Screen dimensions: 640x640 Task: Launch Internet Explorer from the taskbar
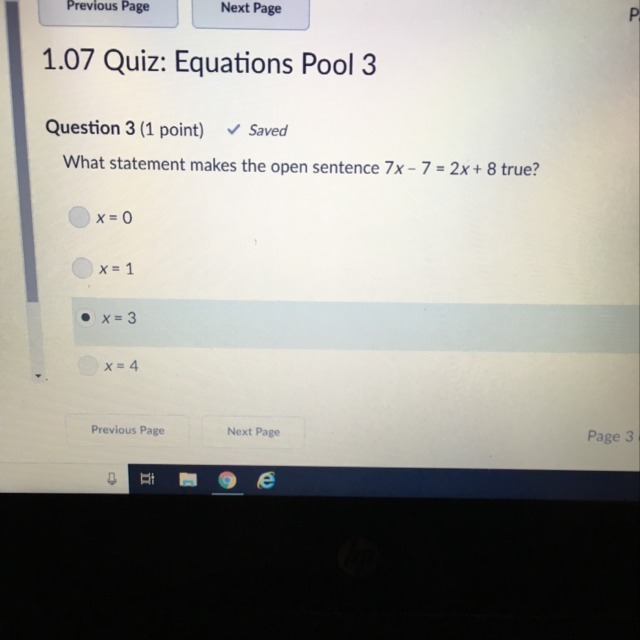coord(265,480)
